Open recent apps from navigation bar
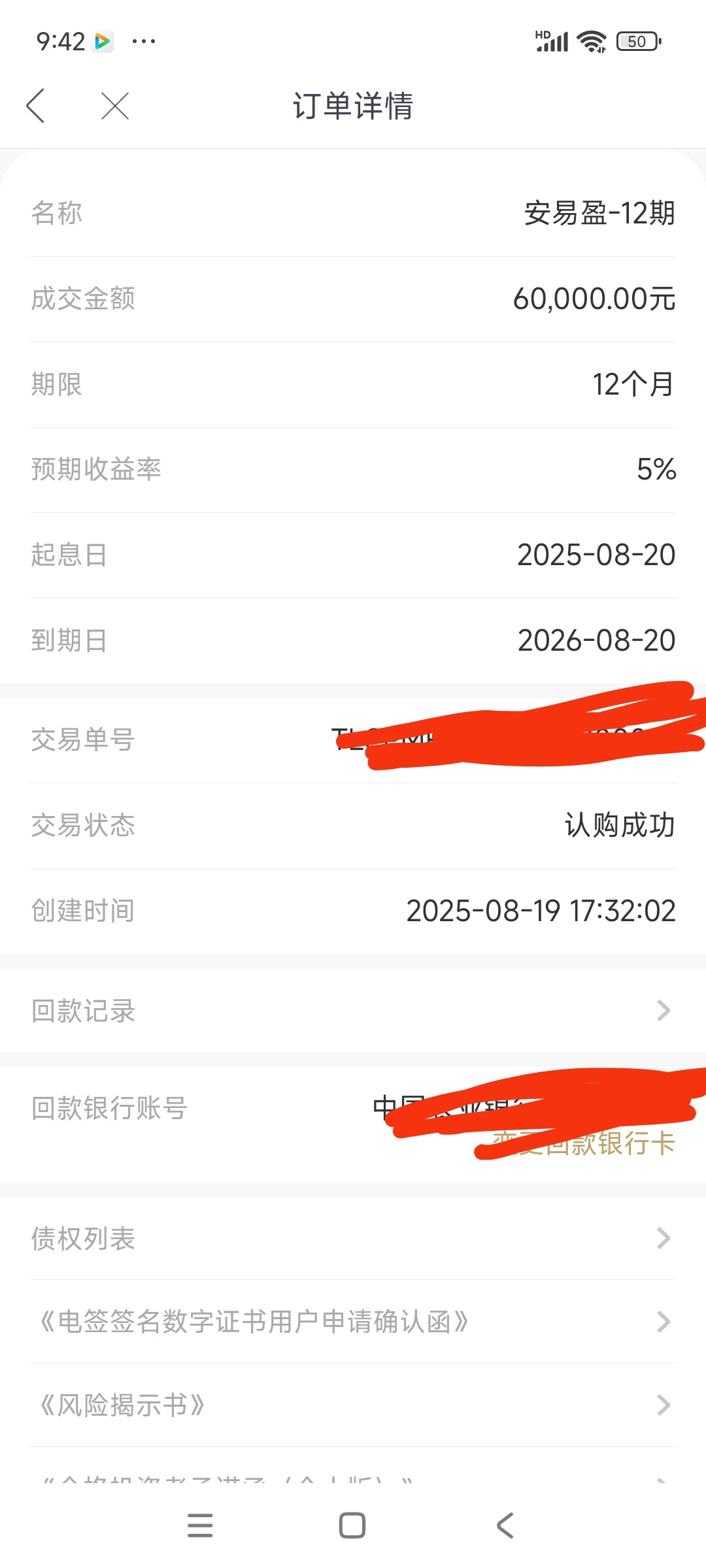 pyautogui.click(x=200, y=1526)
